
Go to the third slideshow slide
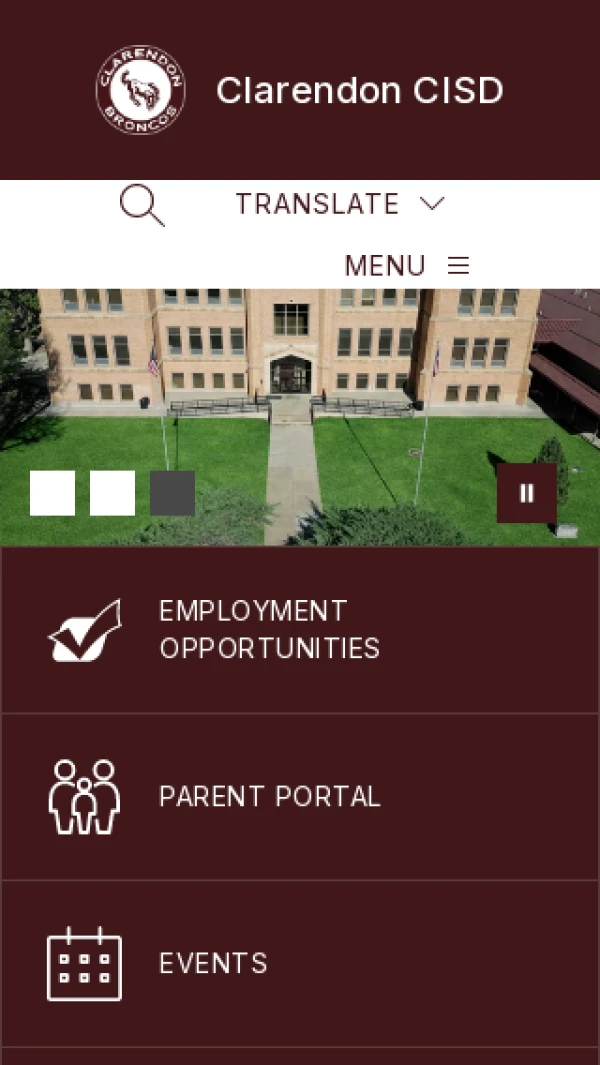pos(173,493)
